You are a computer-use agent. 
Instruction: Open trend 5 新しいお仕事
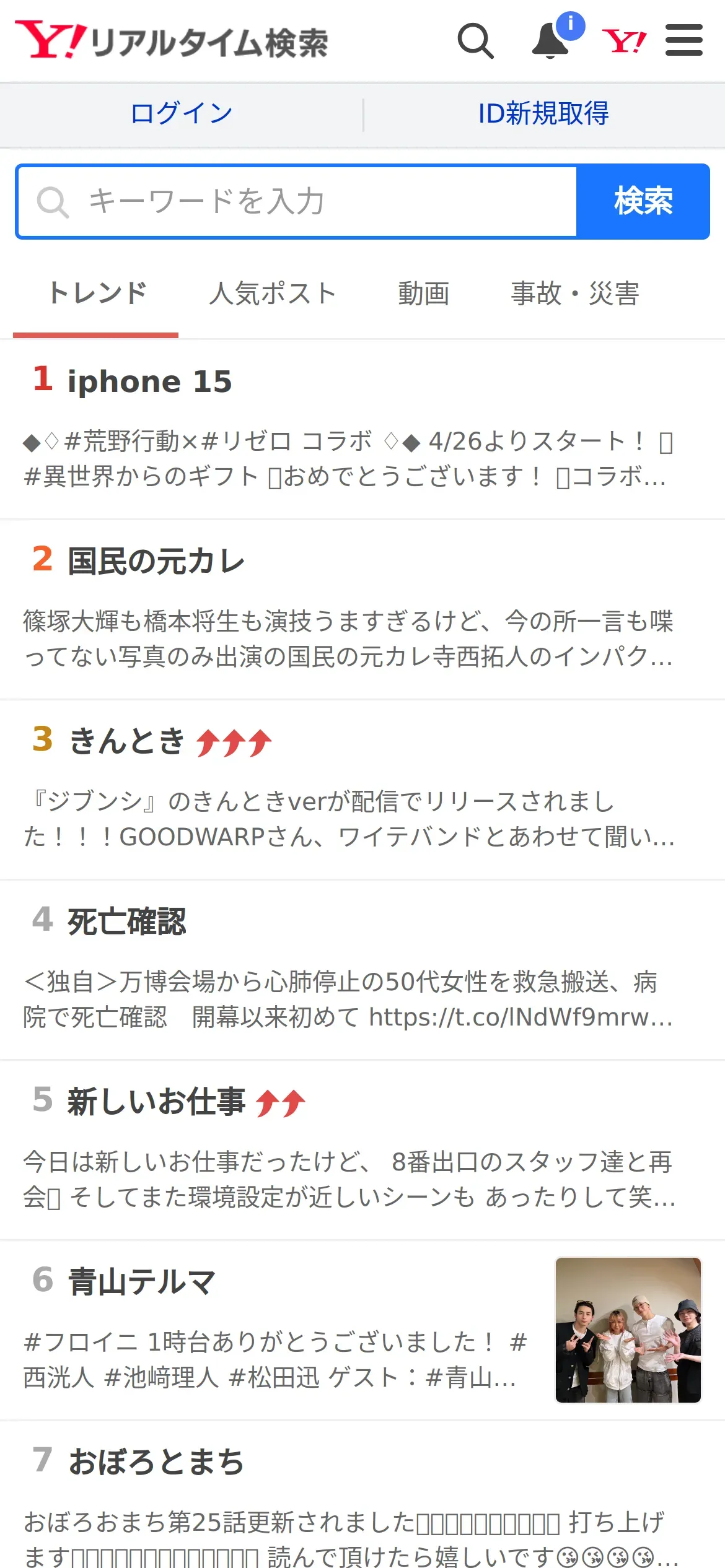362,1150
